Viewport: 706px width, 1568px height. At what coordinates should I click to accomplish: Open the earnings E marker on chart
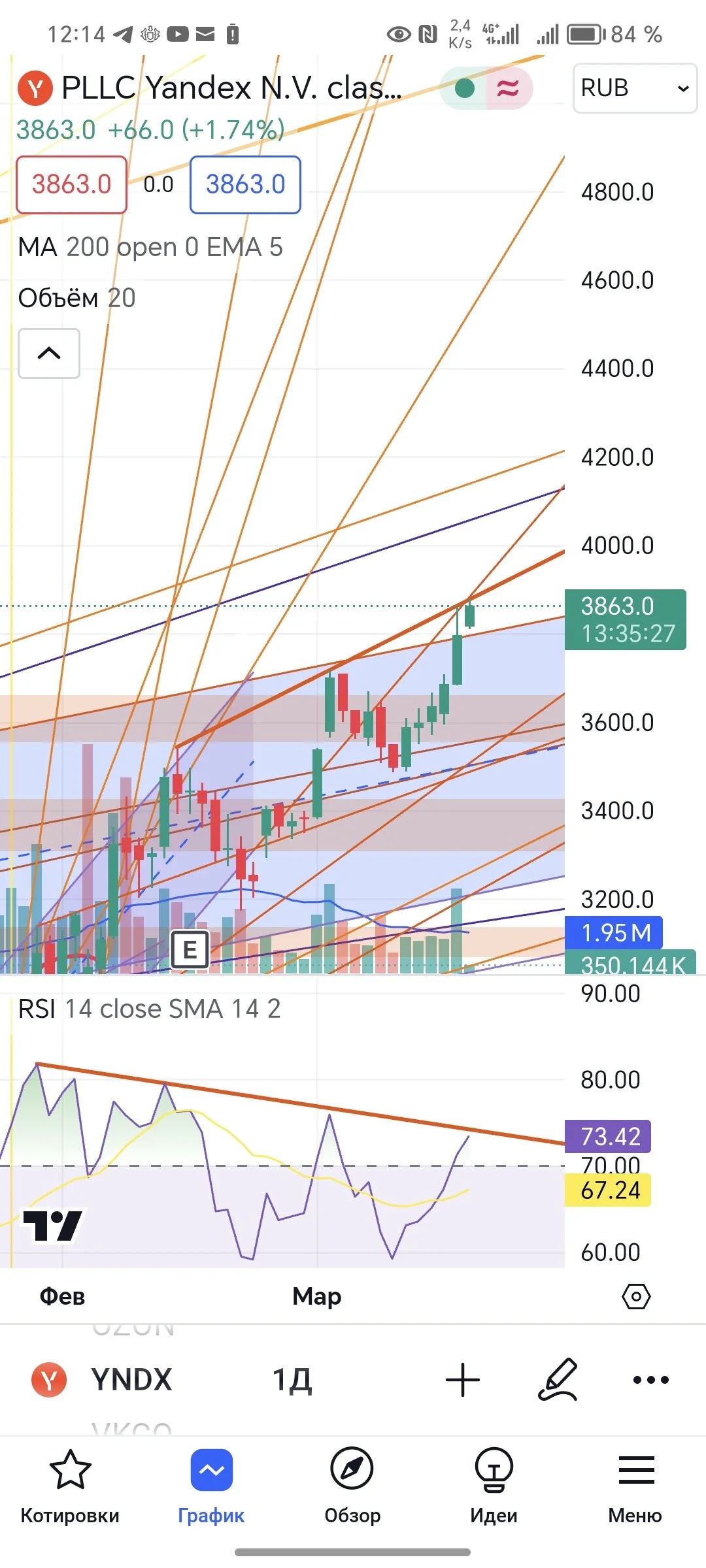click(190, 949)
